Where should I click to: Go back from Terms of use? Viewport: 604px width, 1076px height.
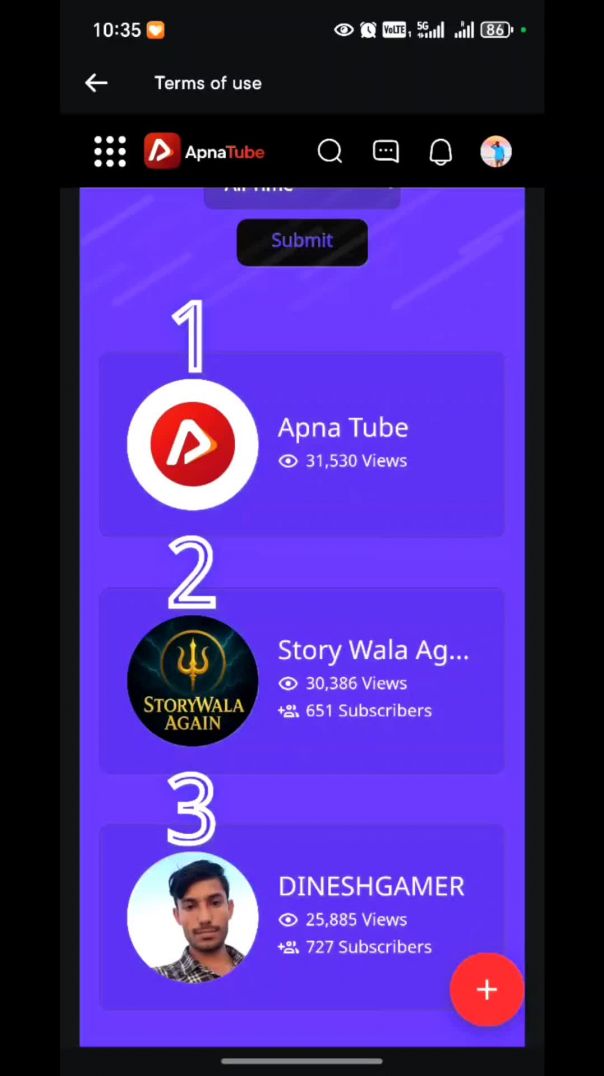(96, 83)
